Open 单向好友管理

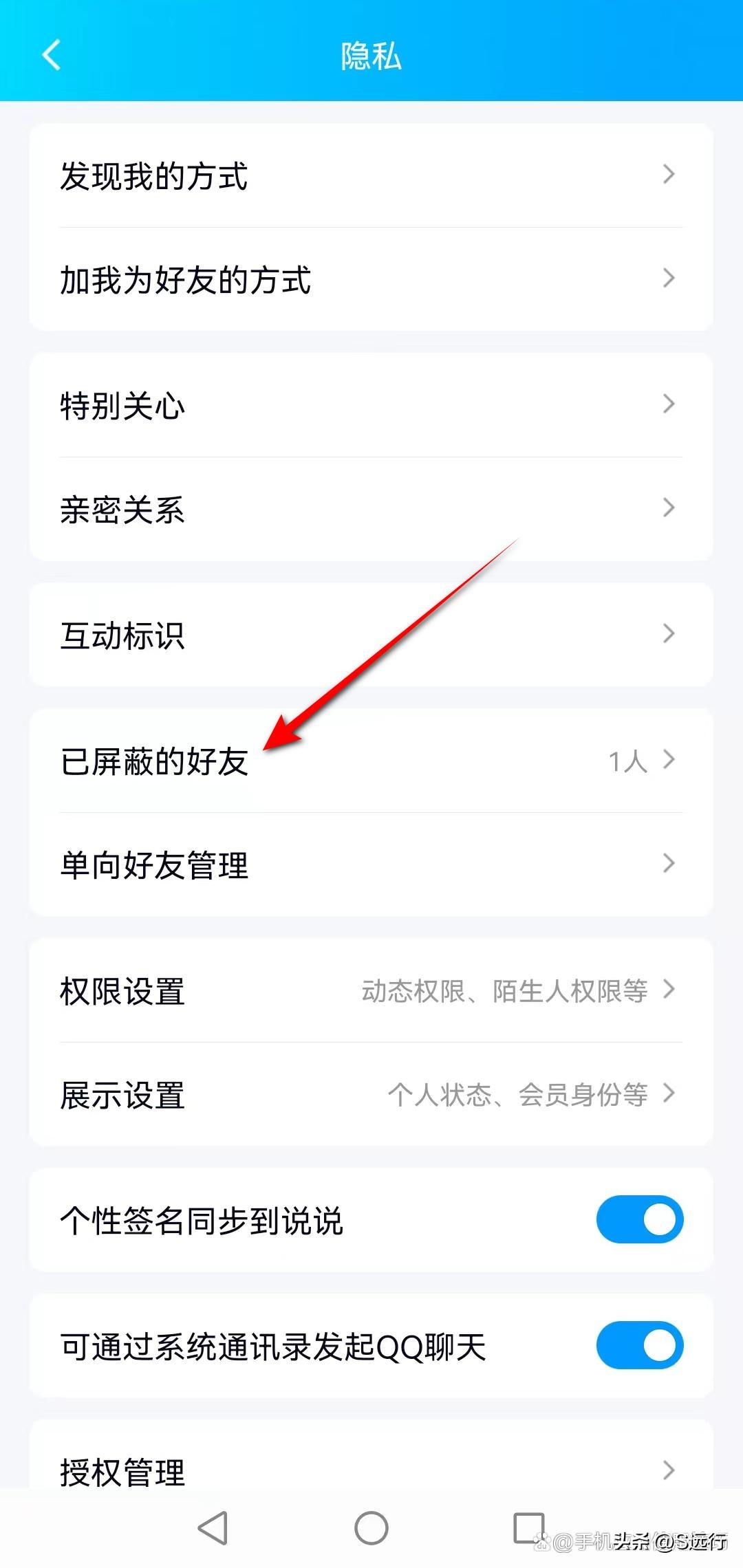pyautogui.click(x=275, y=864)
